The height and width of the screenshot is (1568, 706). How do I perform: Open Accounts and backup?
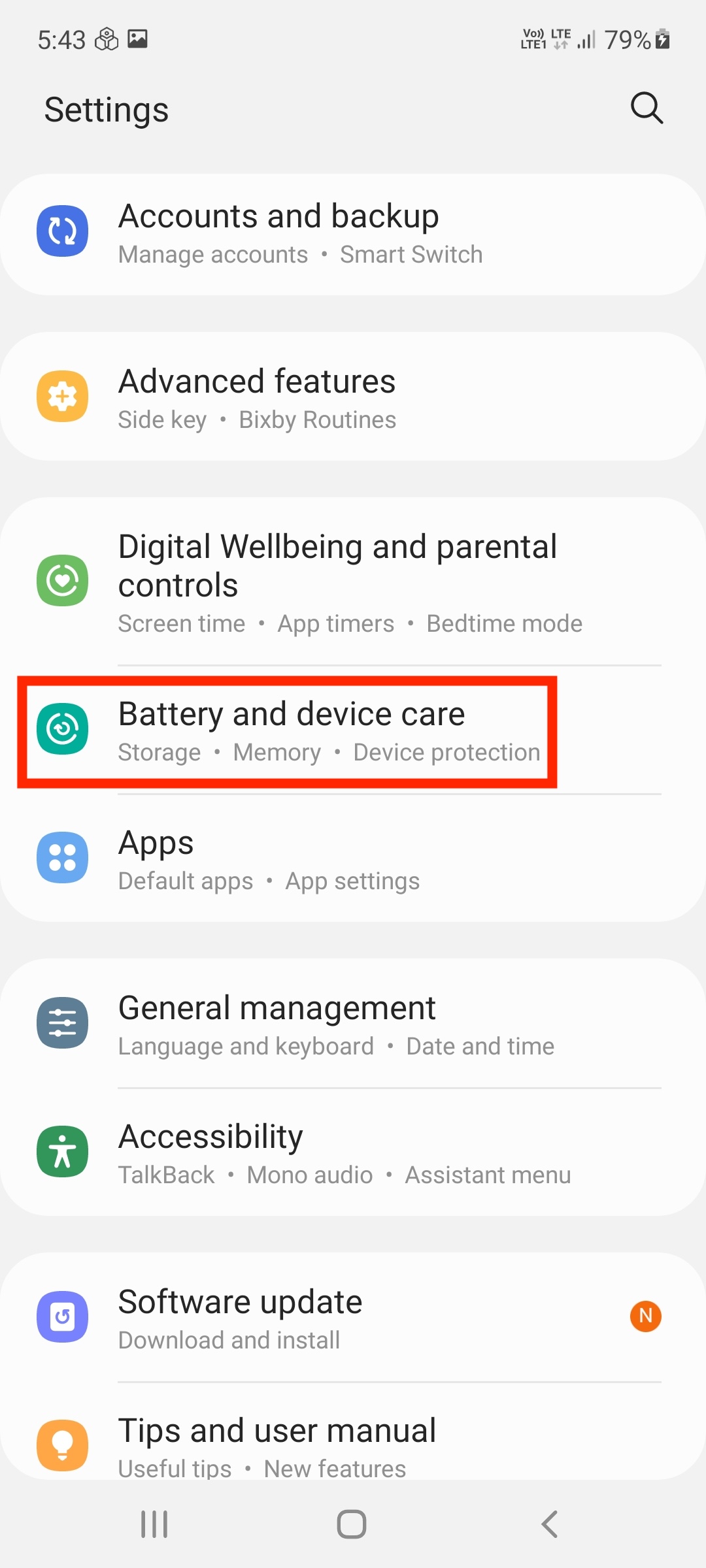[x=353, y=235]
